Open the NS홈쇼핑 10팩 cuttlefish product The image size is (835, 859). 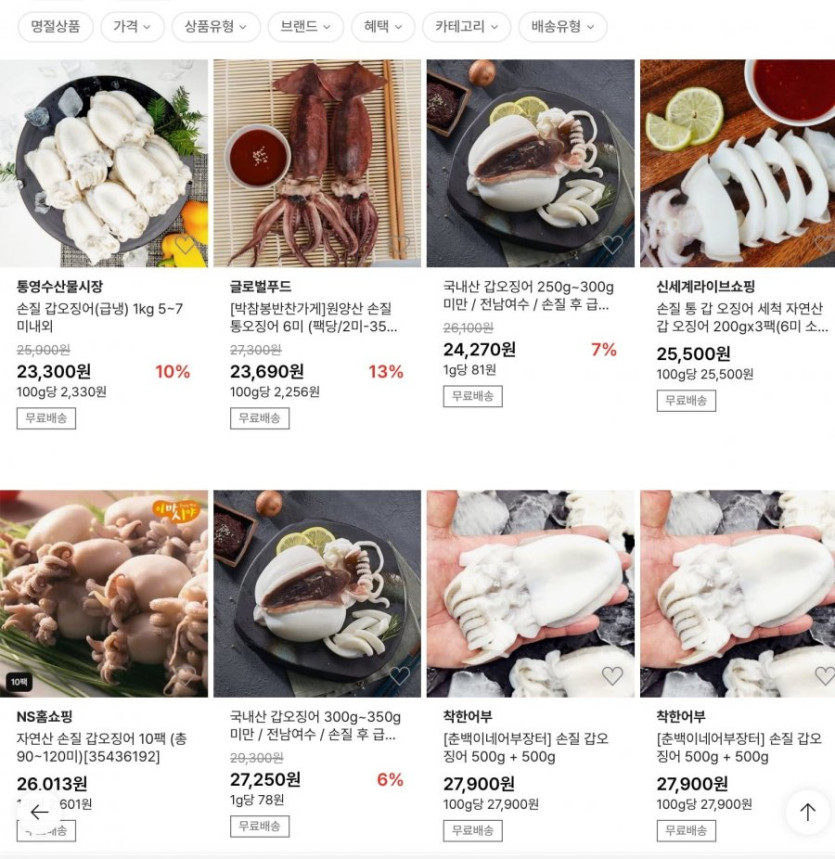104,593
